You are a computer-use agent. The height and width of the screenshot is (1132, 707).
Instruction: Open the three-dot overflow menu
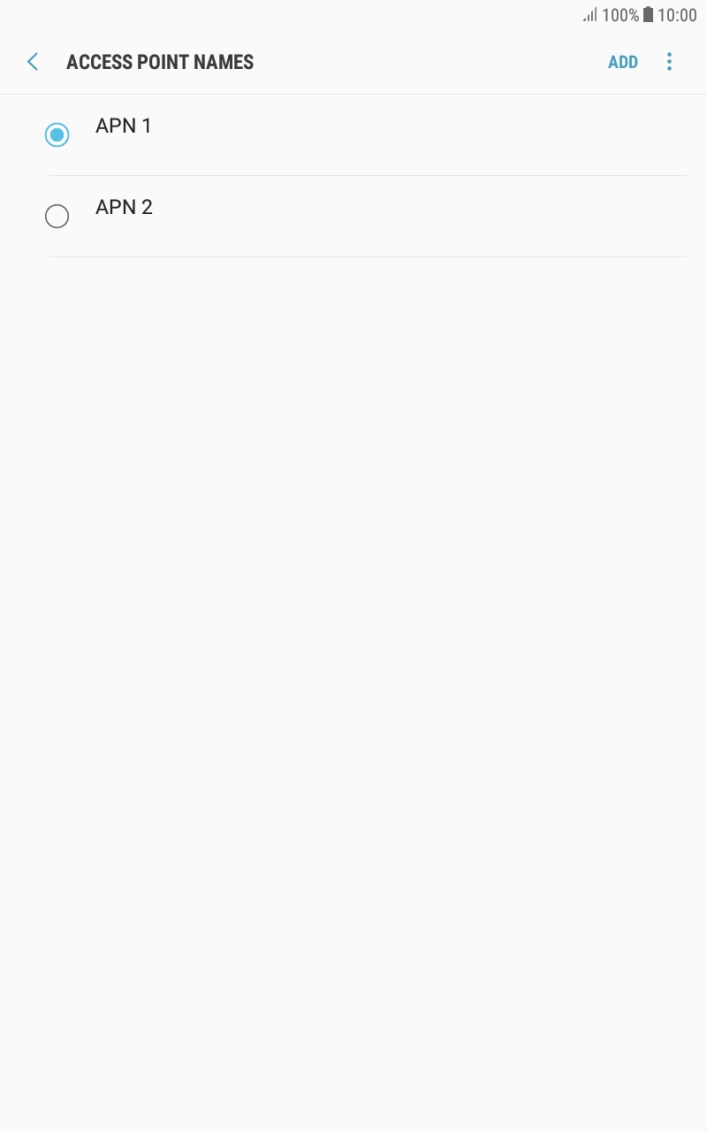click(669, 62)
